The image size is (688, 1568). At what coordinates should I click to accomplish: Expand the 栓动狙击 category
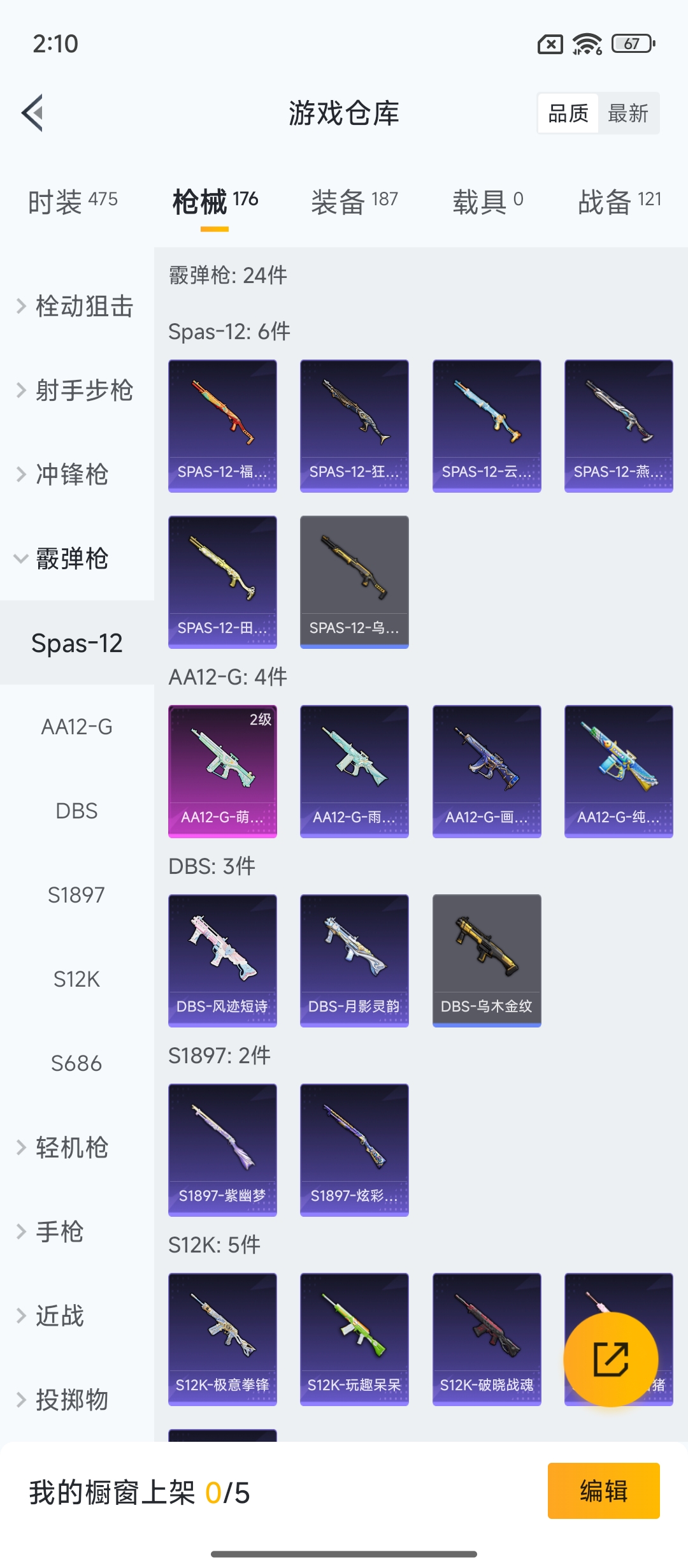[76, 307]
